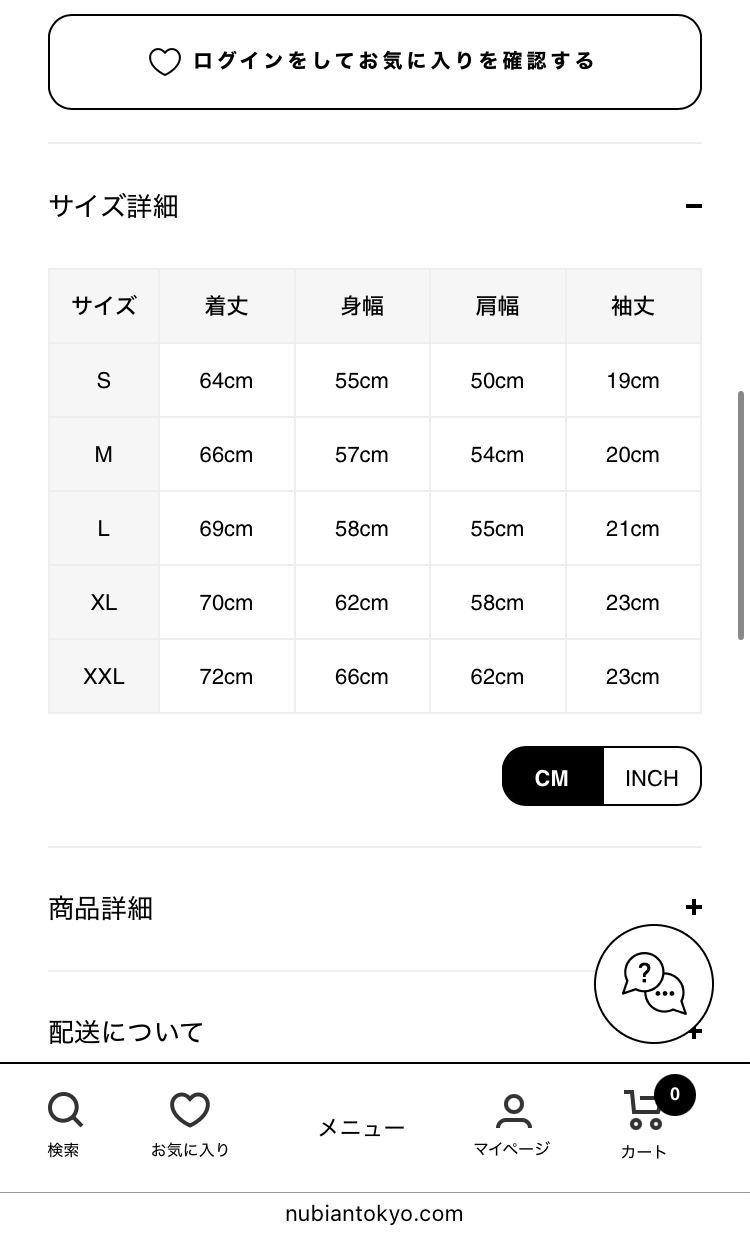This screenshot has height=1235, width=750.
Task: Open 検索 in the bottom bar
Action: 64,1125
